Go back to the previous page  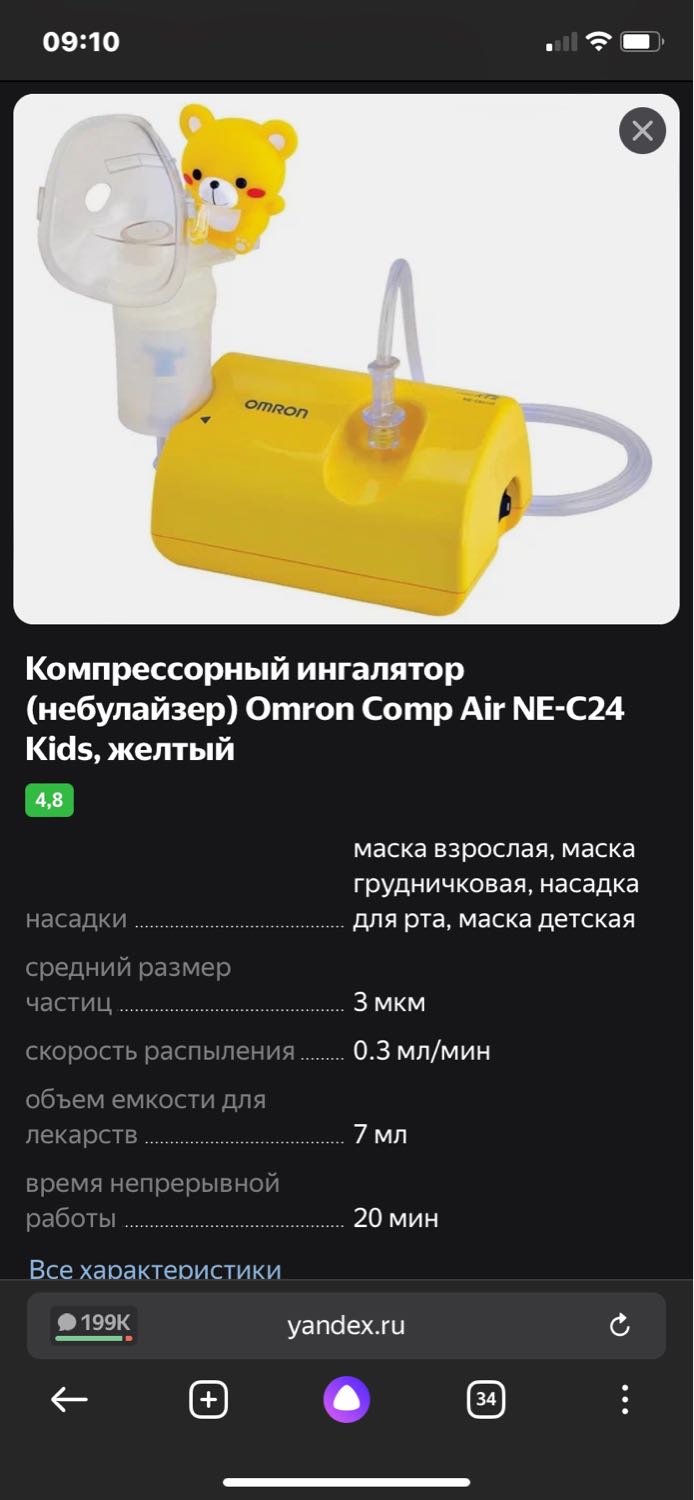click(x=69, y=1400)
